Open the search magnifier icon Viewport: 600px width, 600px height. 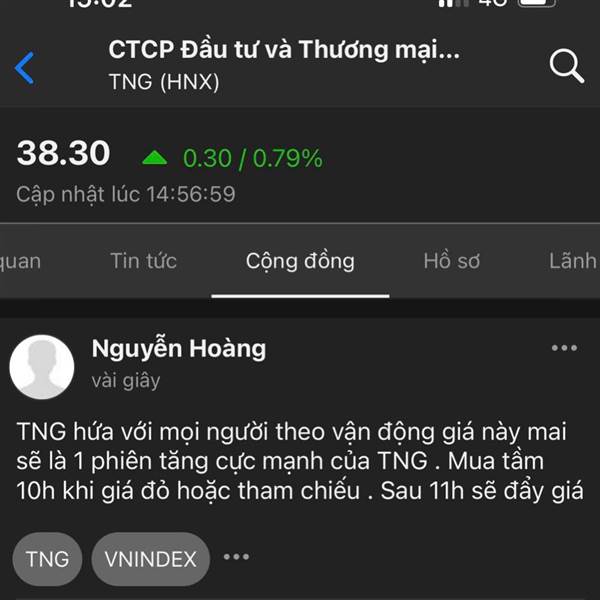pyautogui.click(x=567, y=66)
